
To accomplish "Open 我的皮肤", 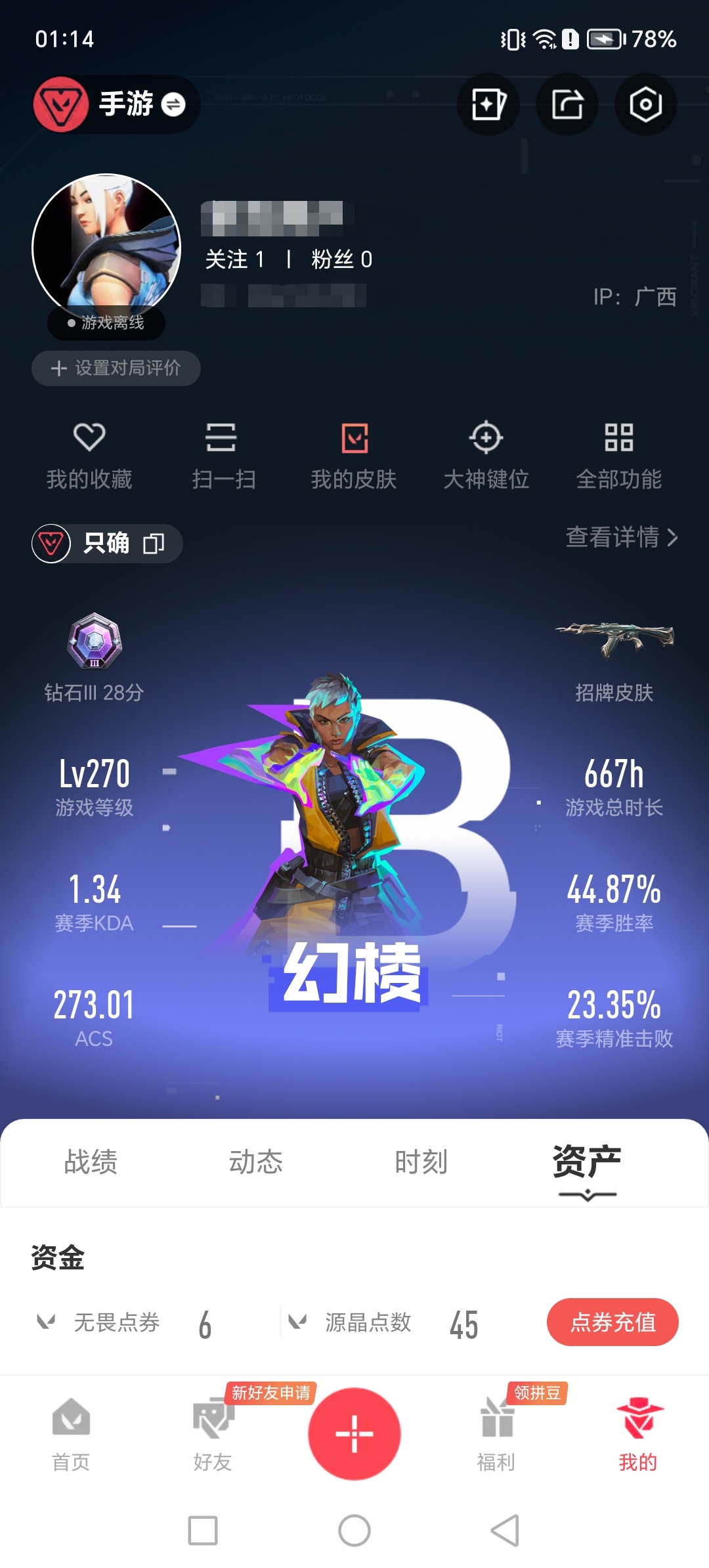I will [354, 456].
